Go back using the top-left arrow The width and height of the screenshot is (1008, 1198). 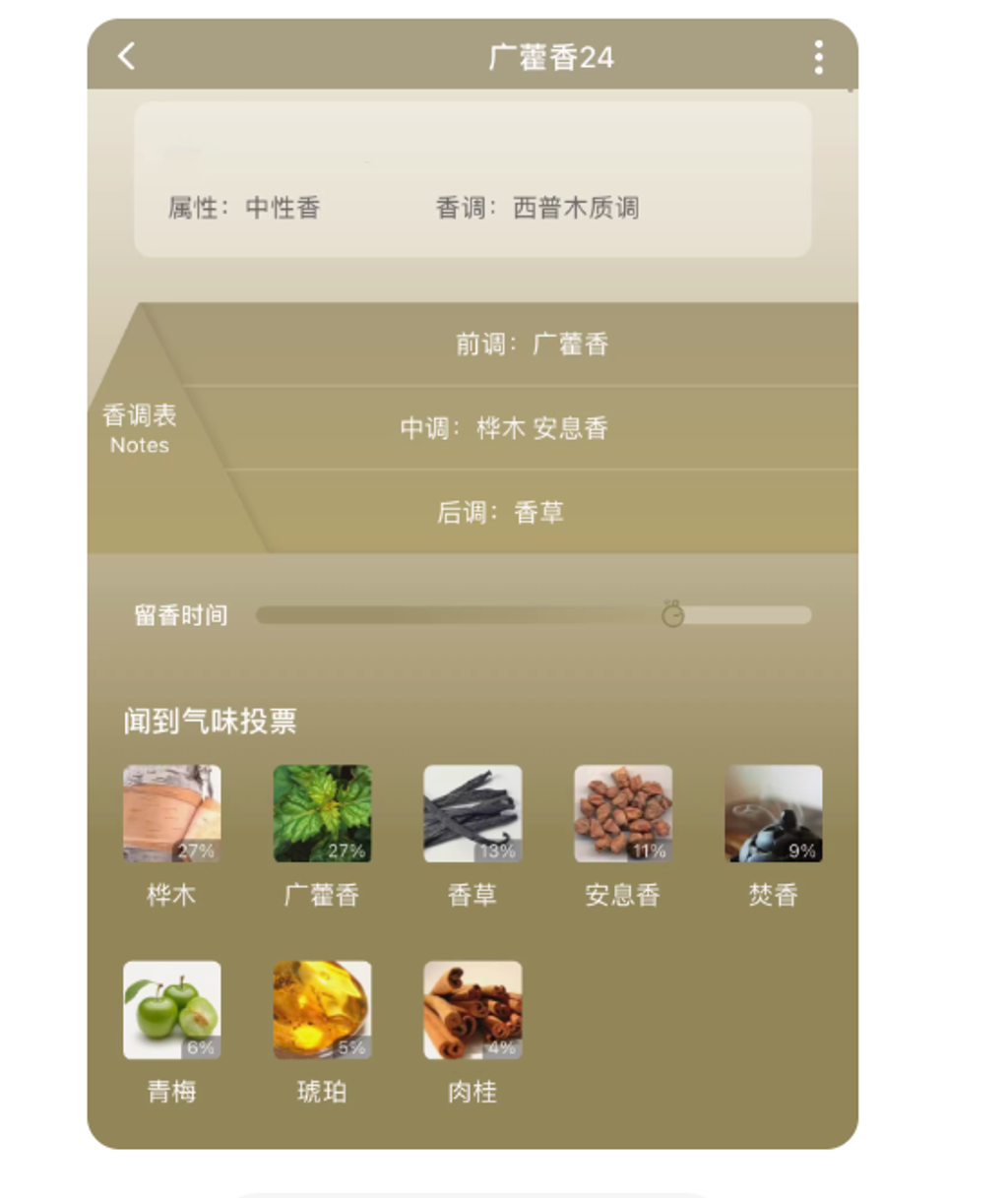click(x=126, y=56)
